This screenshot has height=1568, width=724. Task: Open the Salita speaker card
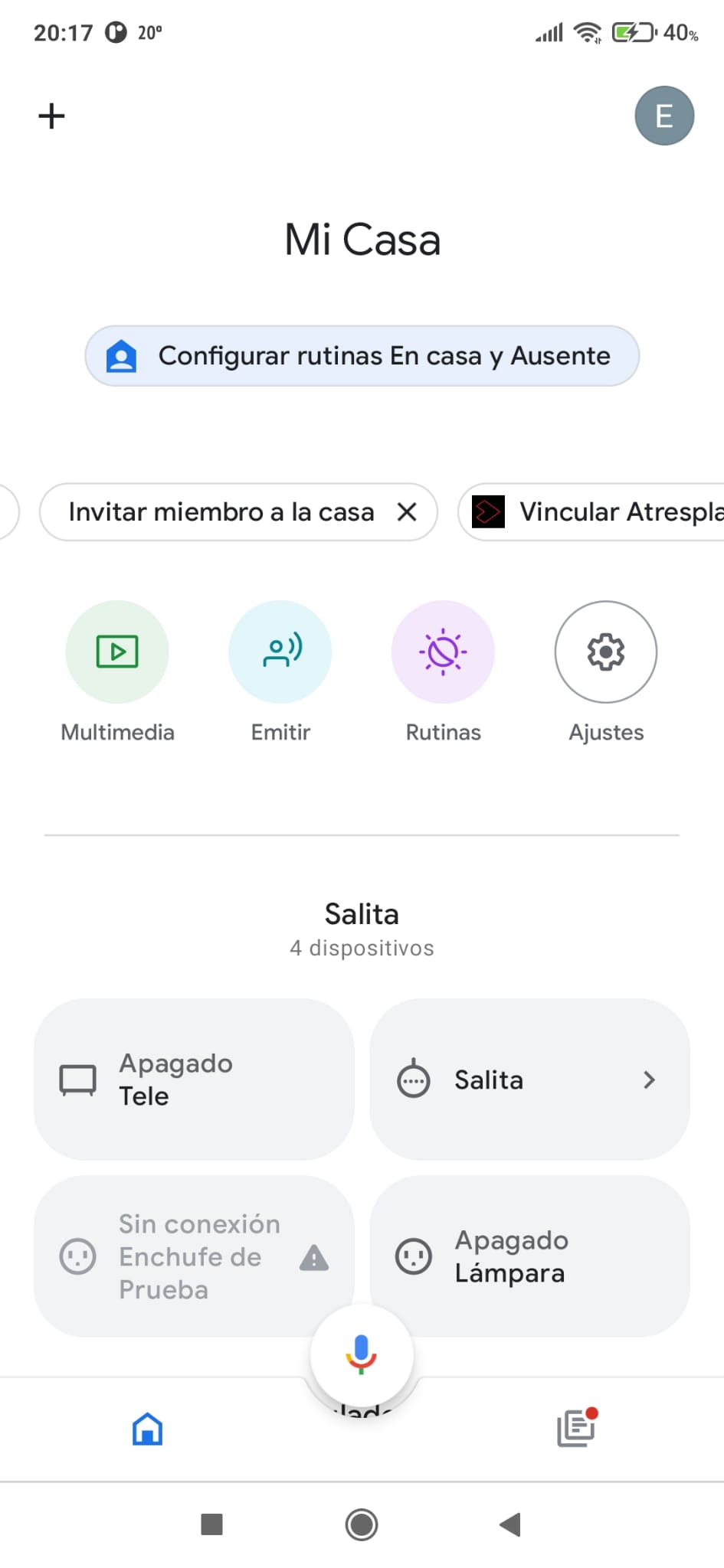point(529,1080)
